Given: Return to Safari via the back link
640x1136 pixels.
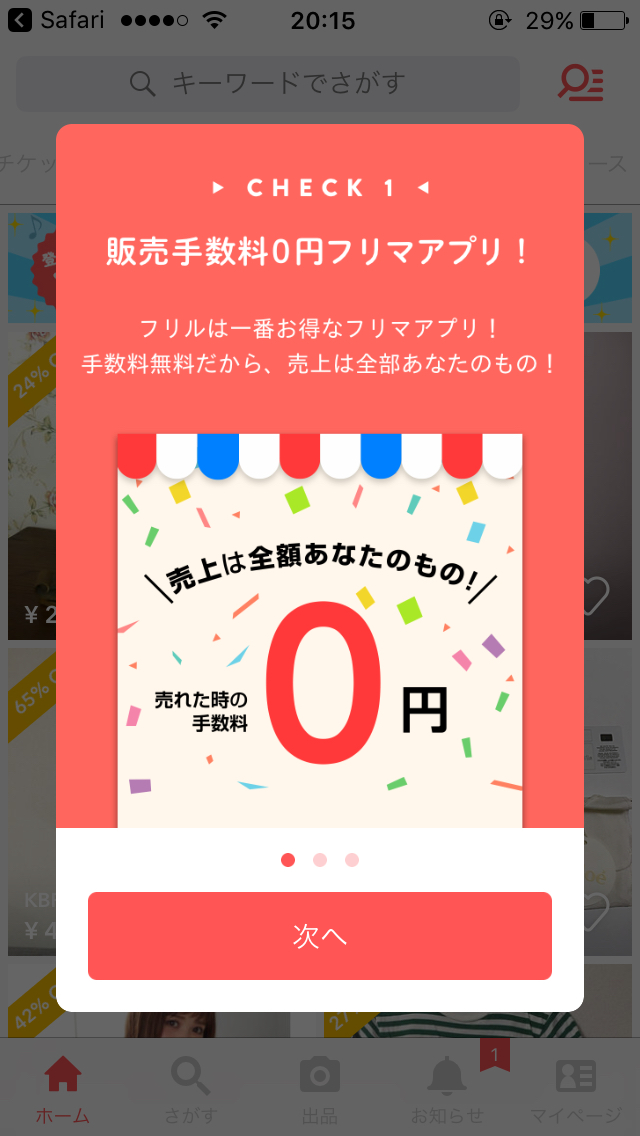Looking at the screenshot, I should tap(56, 20).
